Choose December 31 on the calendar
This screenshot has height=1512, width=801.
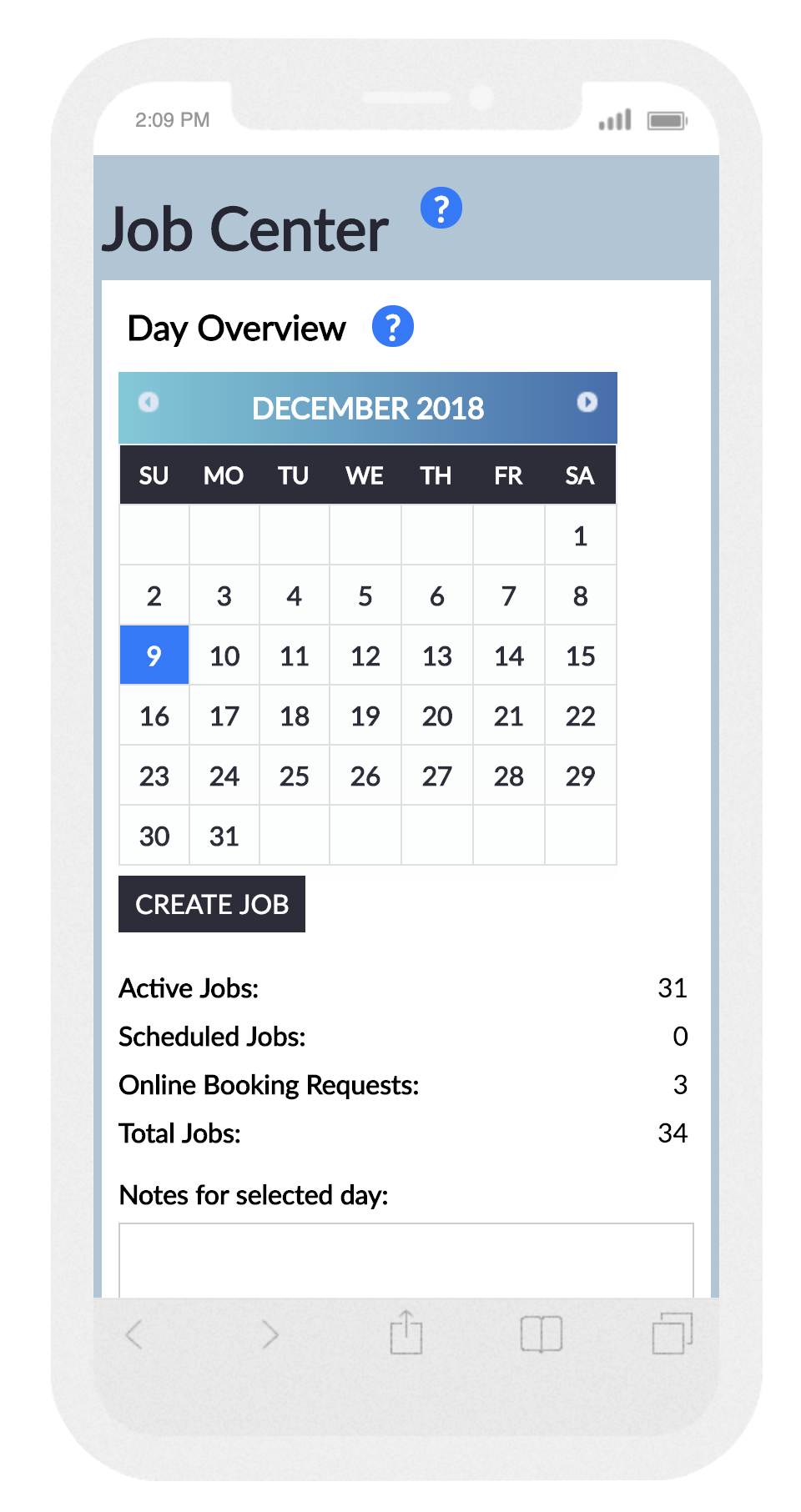tap(224, 836)
